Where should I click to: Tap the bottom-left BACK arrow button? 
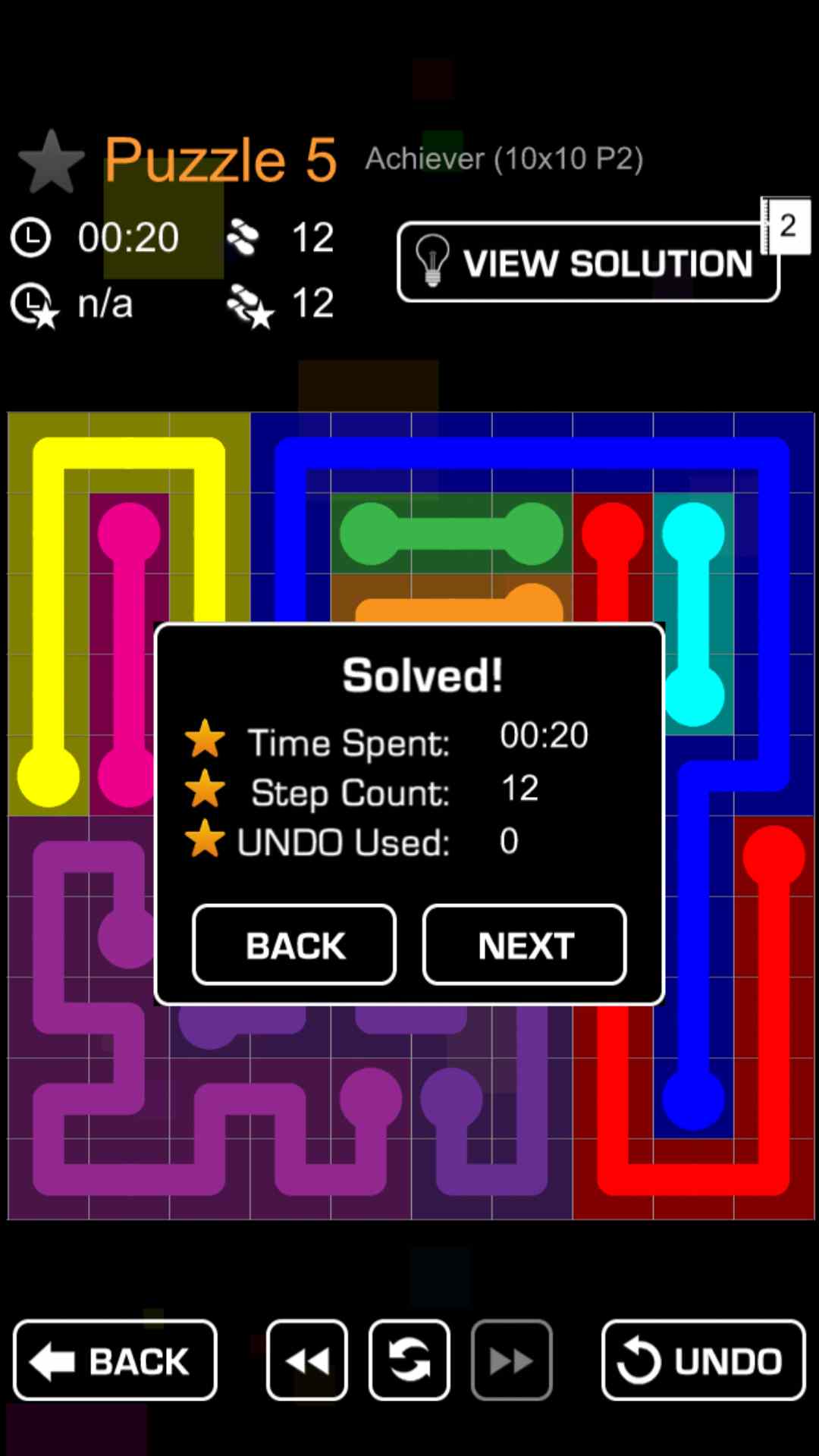(115, 1360)
